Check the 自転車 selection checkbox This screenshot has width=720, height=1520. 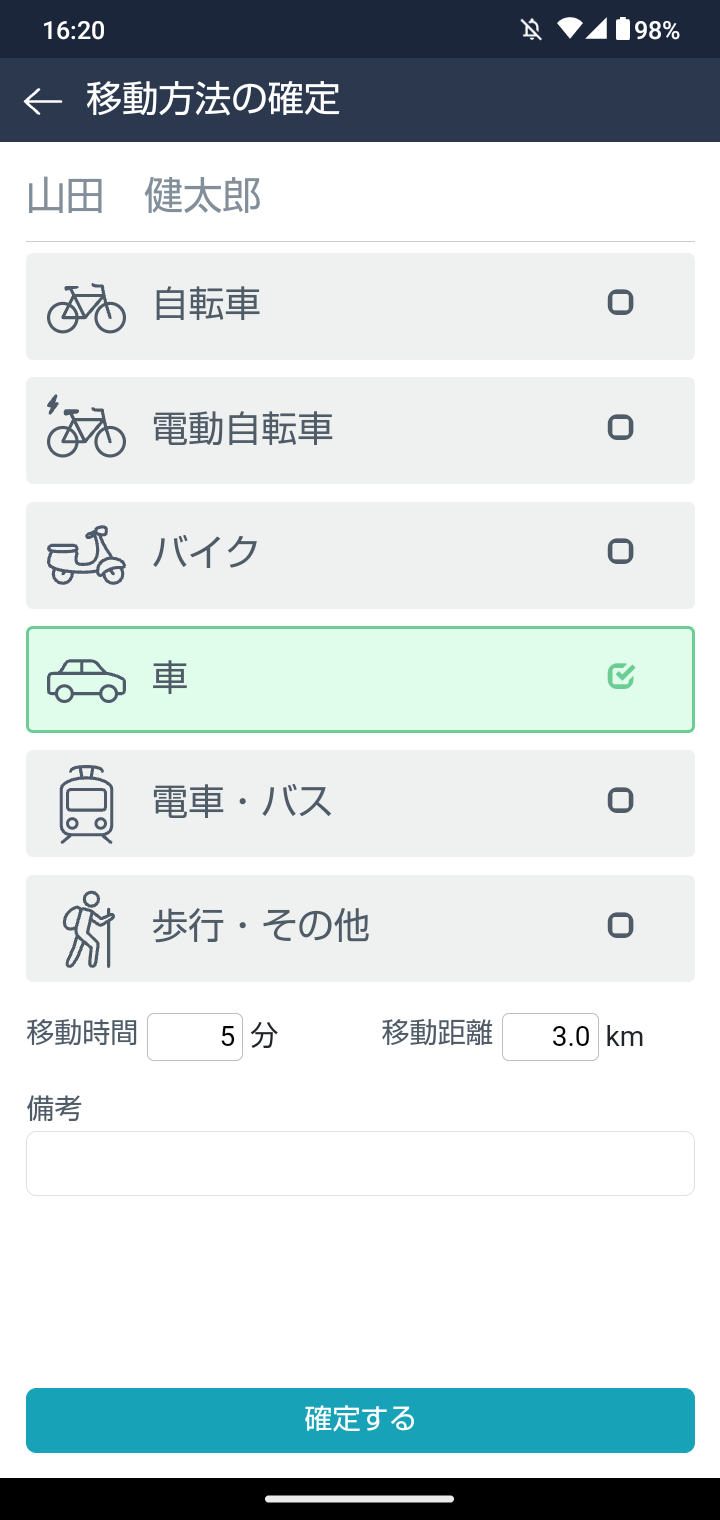click(x=620, y=303)
